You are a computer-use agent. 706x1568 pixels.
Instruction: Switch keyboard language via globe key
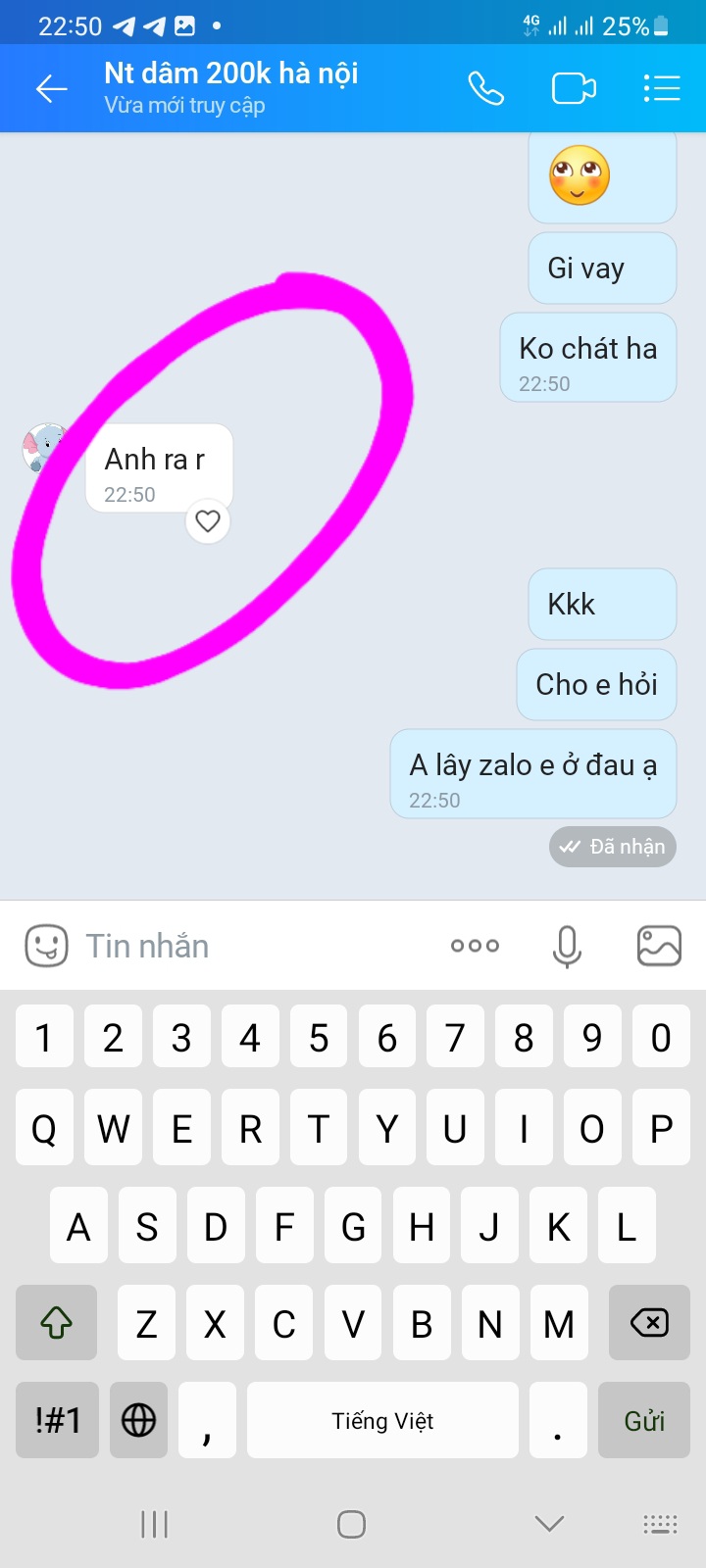(x=138, y=1420)
